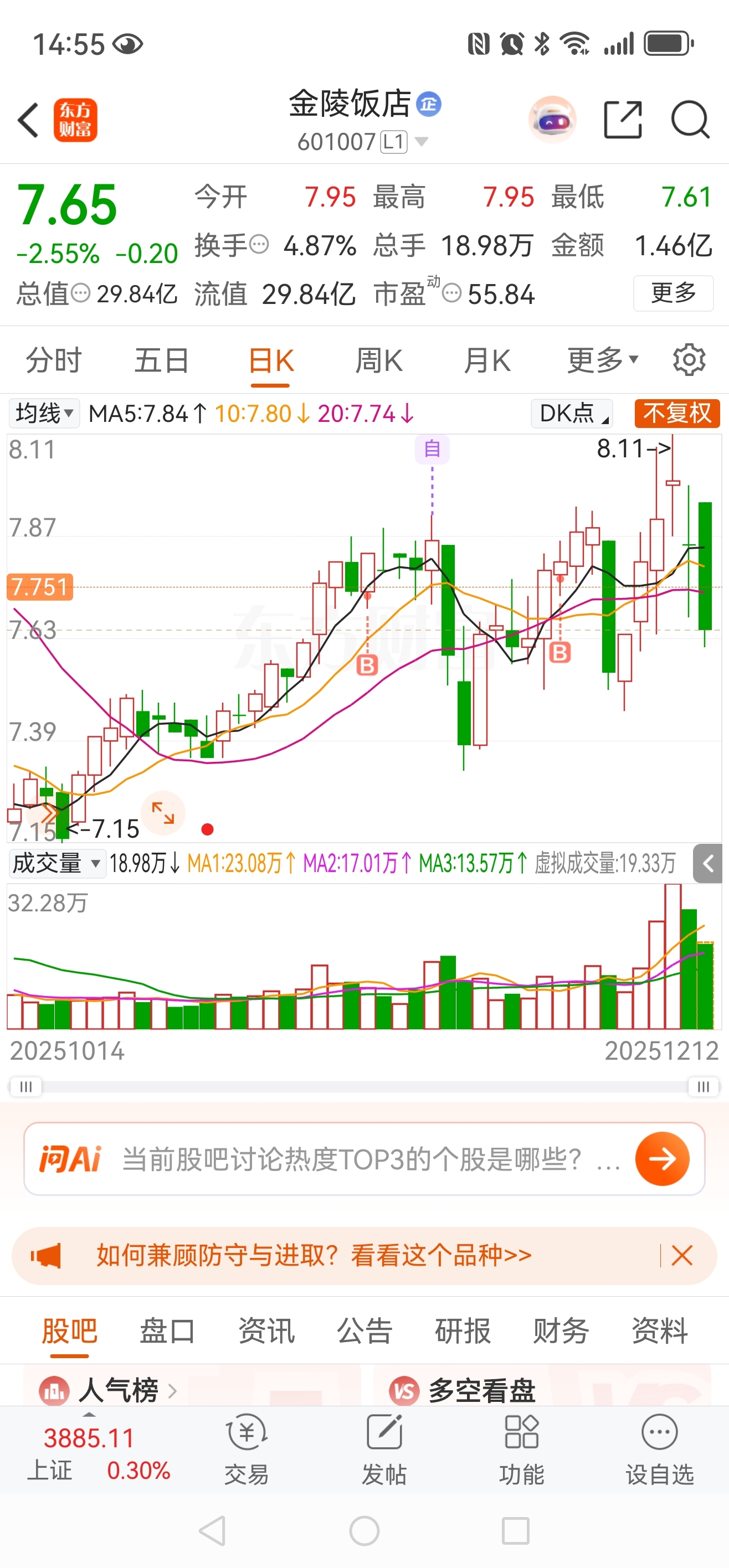Open the 交易 trading section

coord(247,1449)
